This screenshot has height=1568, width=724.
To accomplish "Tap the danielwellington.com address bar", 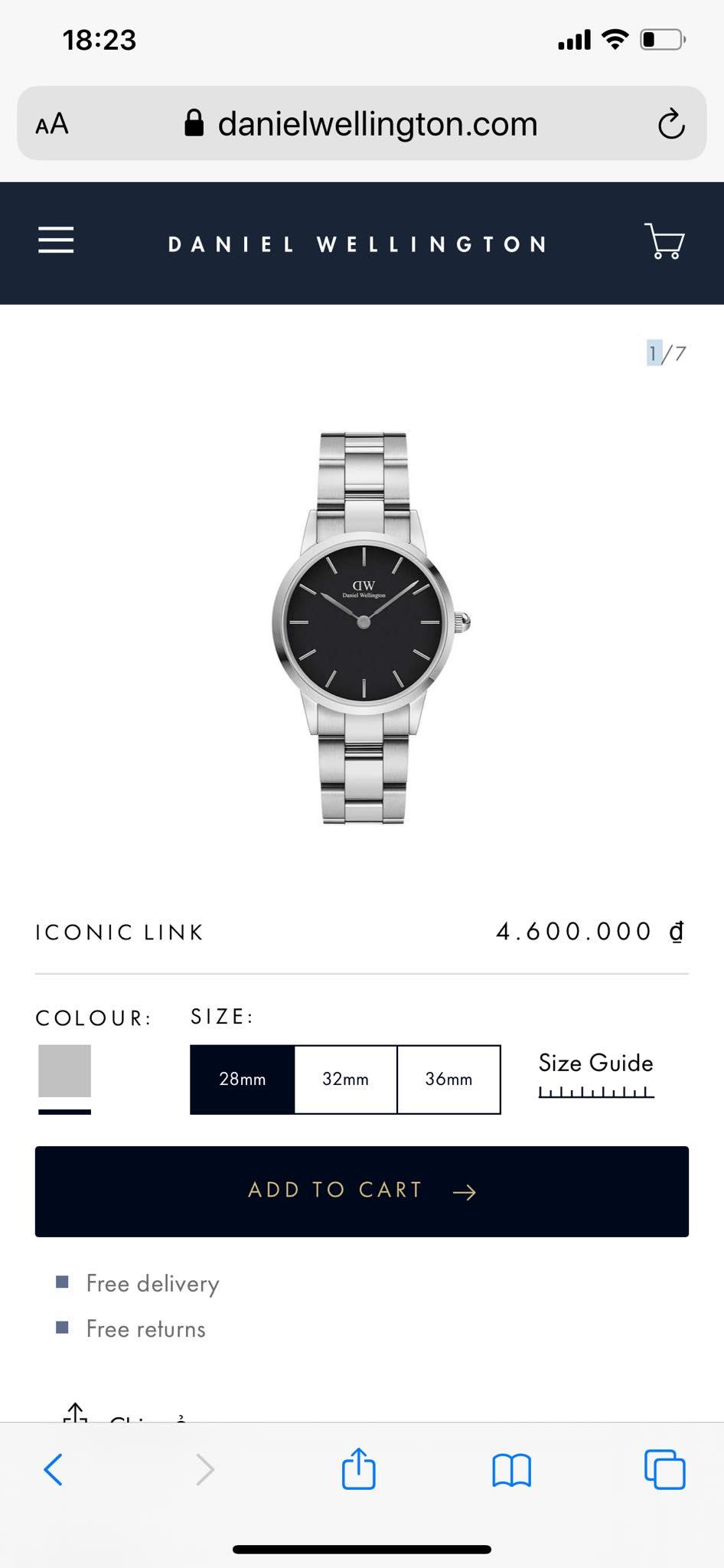I will (362, 124).
